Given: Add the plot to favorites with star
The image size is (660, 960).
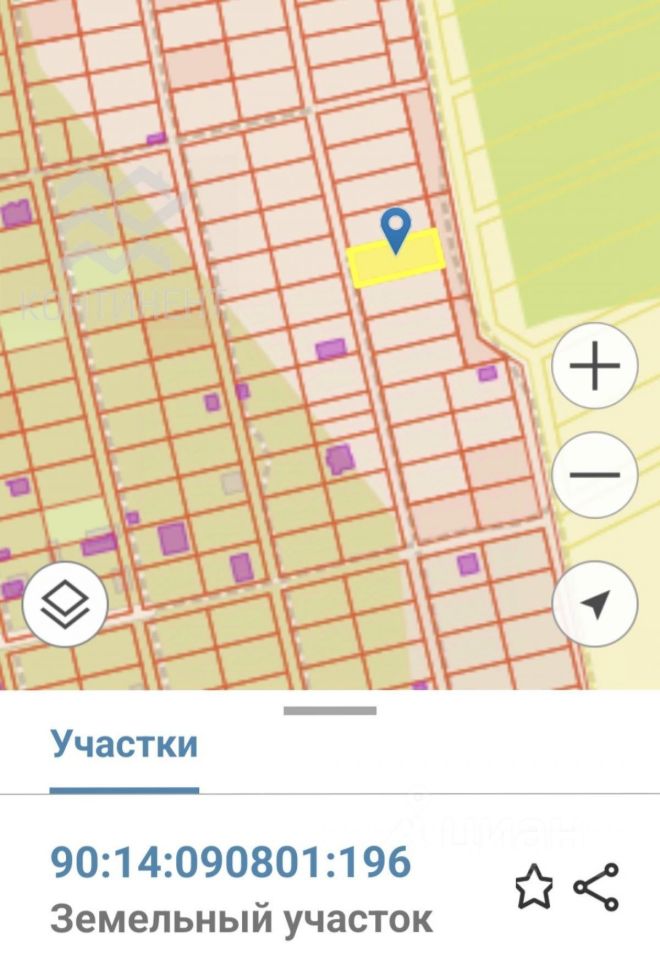Looking at the screenshot, I should point(534,888).
